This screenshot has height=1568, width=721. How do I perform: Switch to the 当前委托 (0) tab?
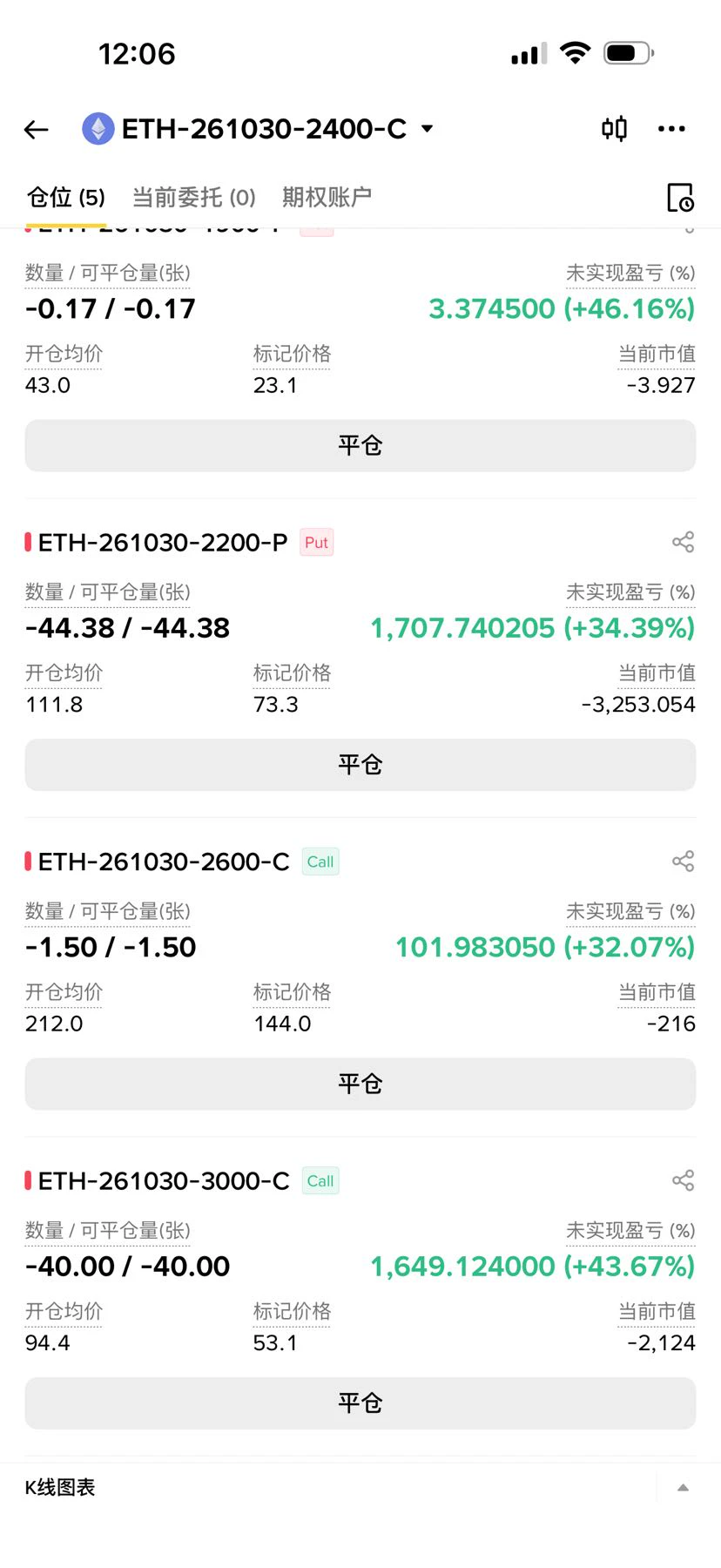[x=193, y=198]
